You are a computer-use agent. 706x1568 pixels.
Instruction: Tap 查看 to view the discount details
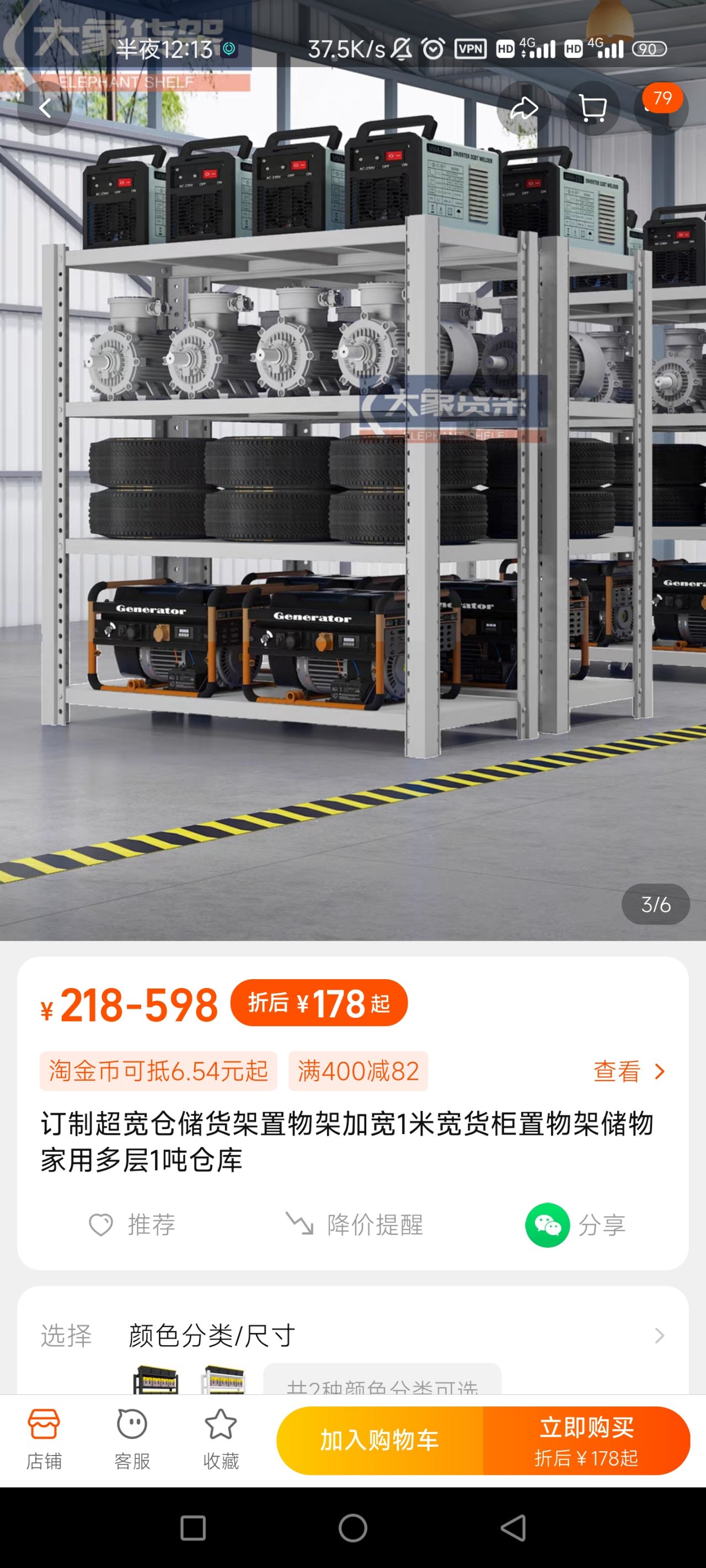tap(629, 1071)
